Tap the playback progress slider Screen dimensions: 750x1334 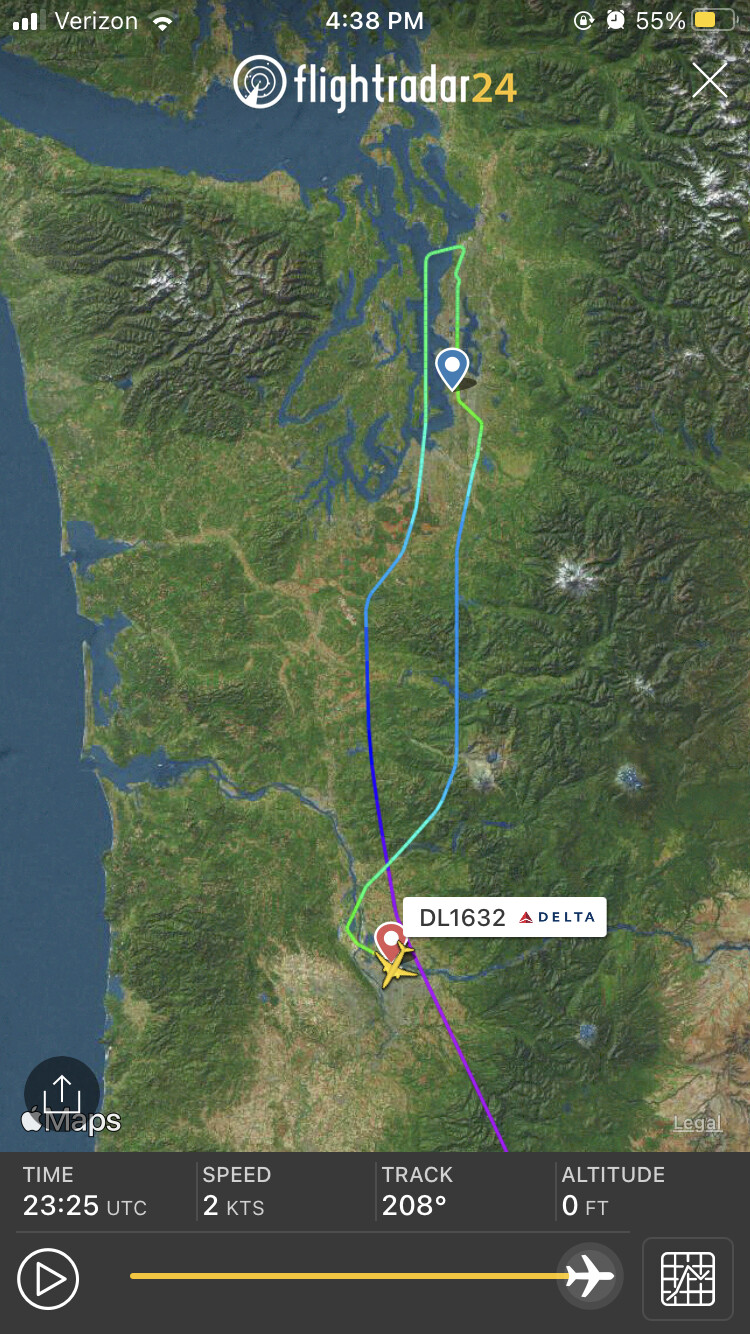(x=350, y=1276)
